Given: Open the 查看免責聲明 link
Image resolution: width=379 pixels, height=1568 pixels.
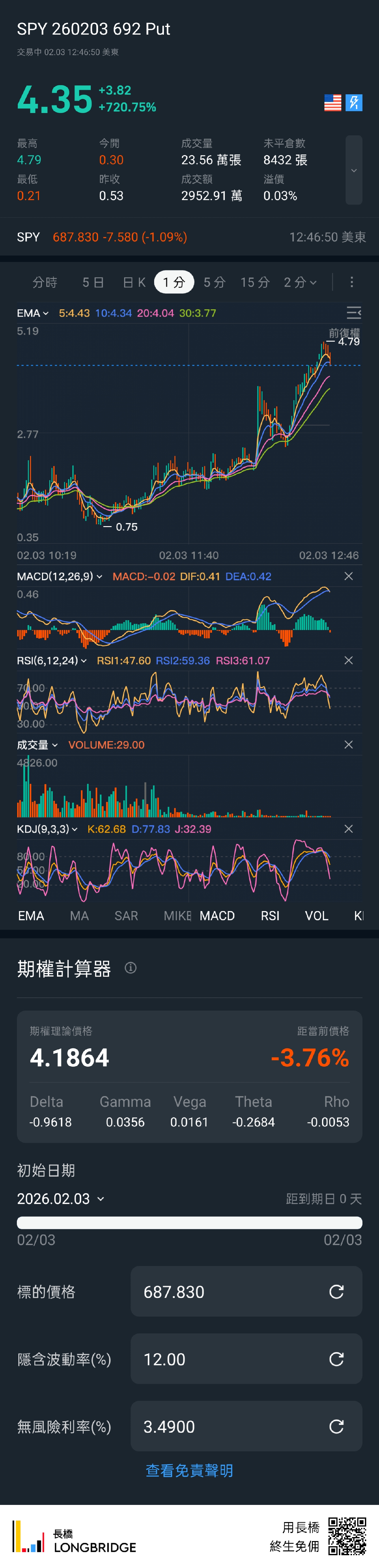Looking at the screenshot, I should pyautogui.click(x=189, y=1471).
